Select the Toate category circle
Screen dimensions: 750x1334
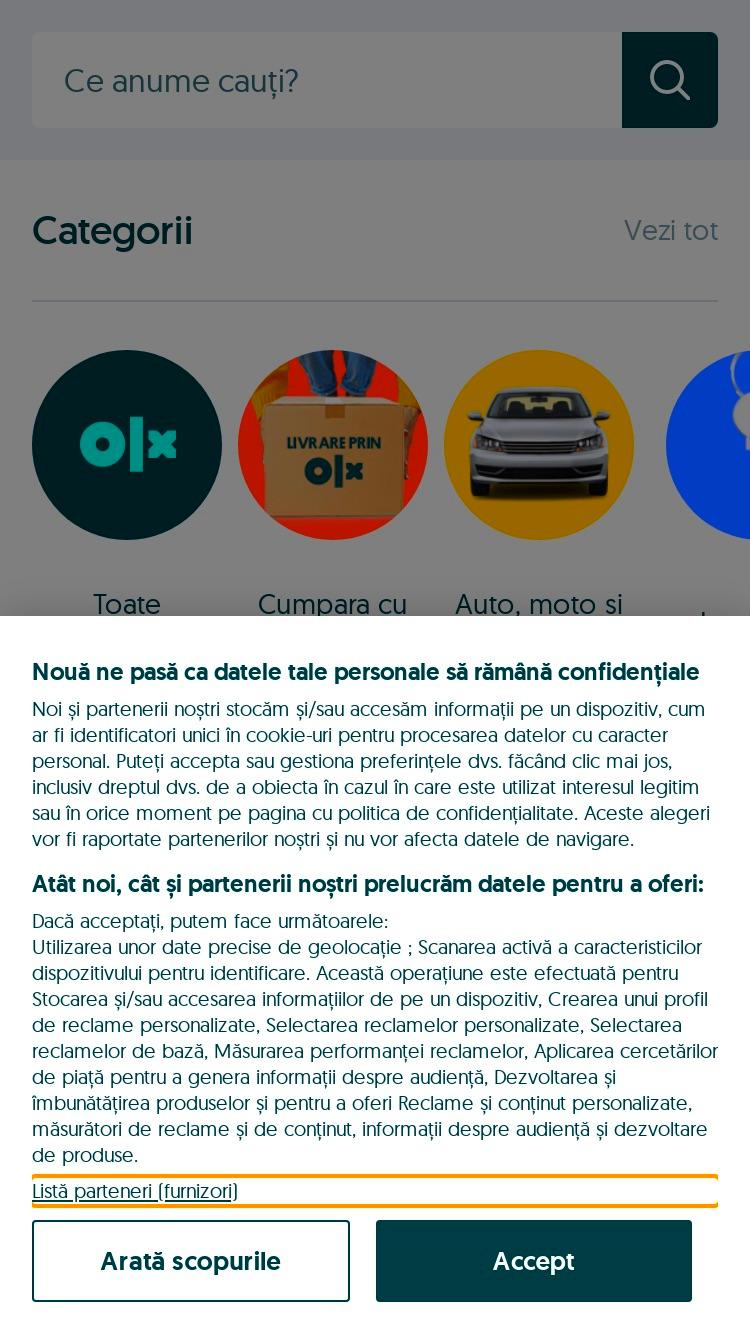point(127,445)
